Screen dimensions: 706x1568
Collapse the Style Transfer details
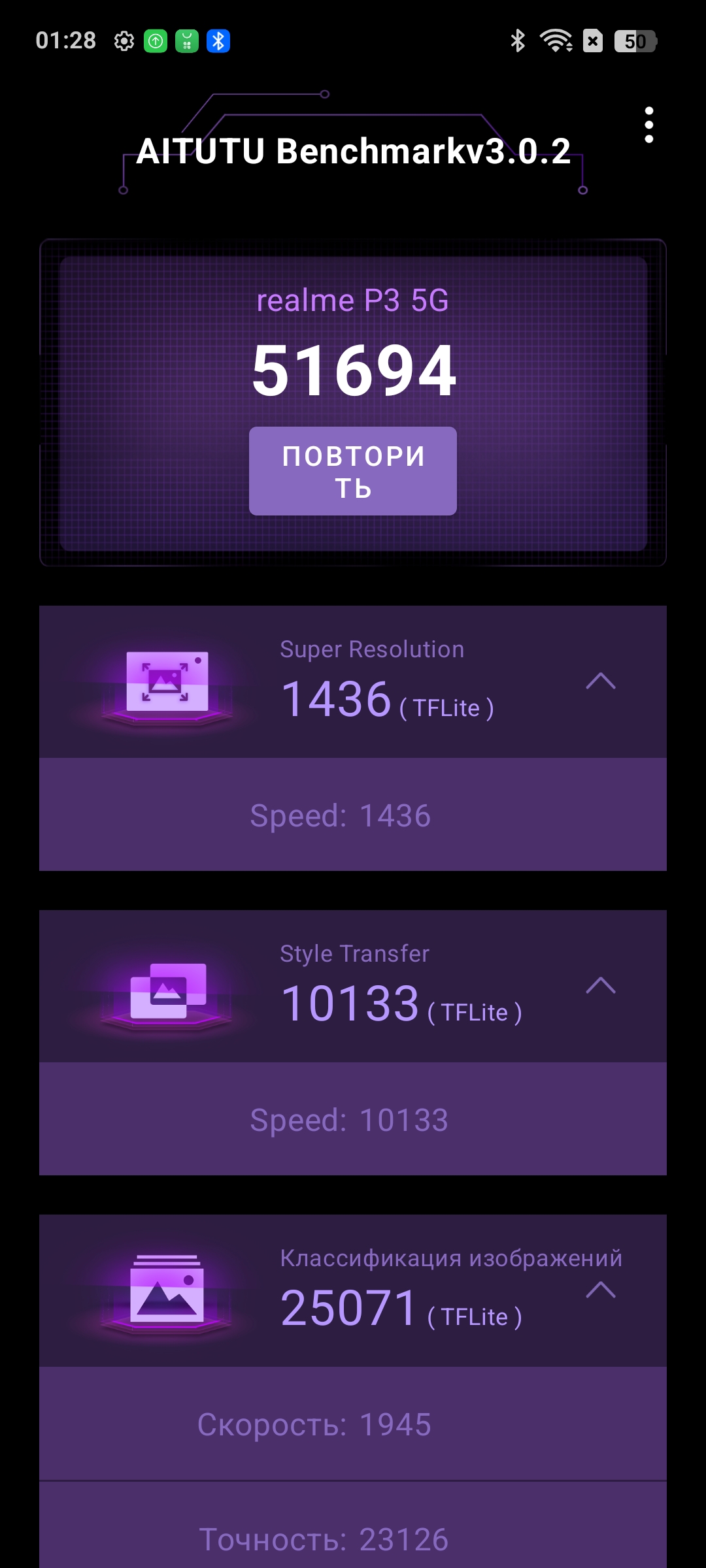[x=600, y=985]
